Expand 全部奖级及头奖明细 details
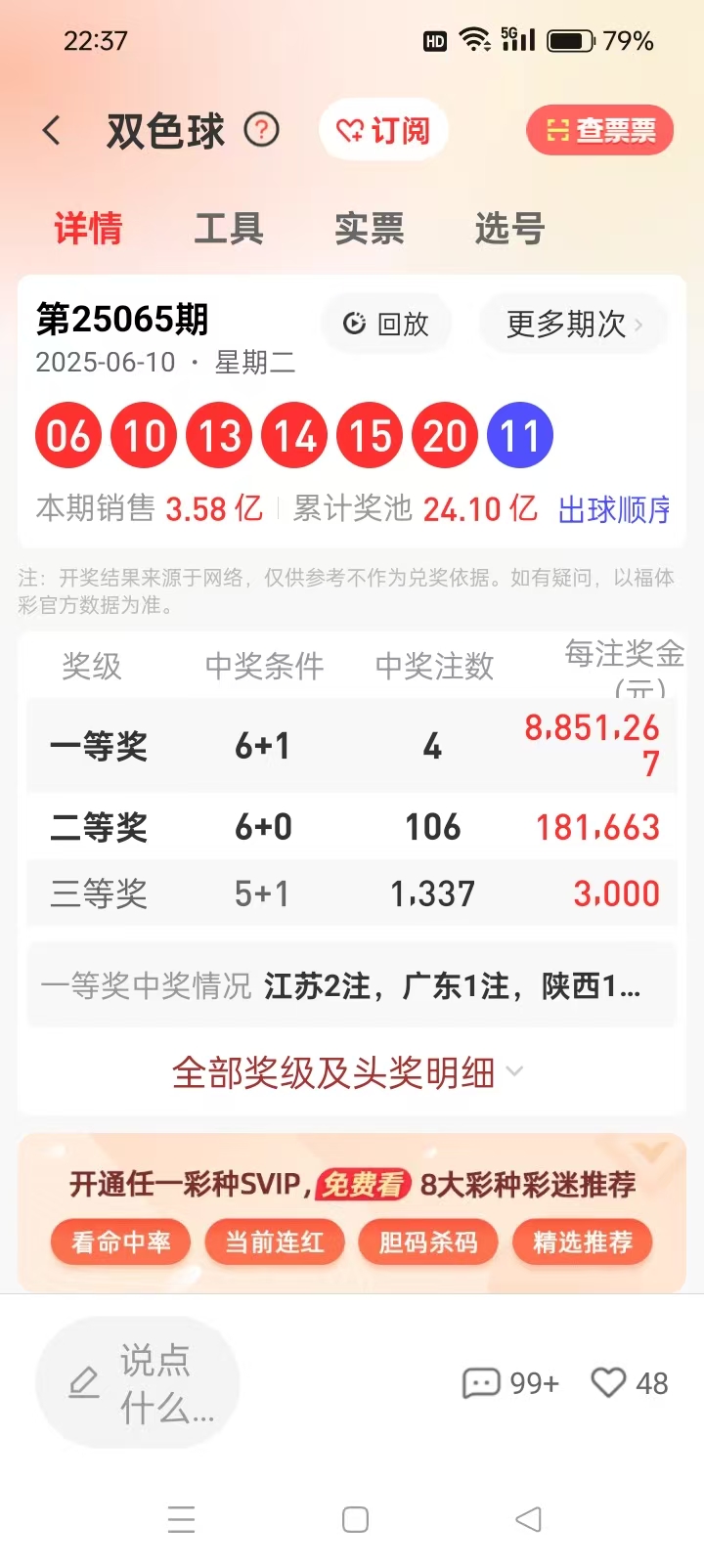The width and height of the screenshot is (704, 1568). 347,1071
